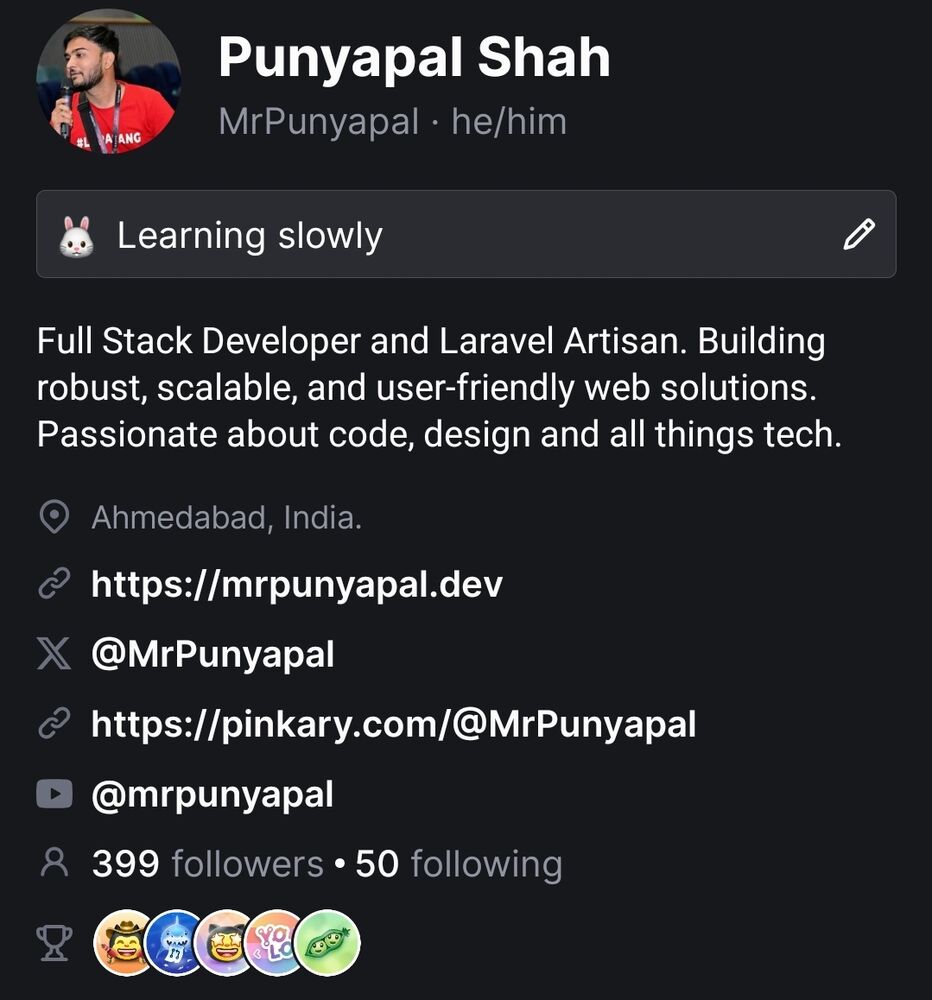Image resolution: width=932 pixels, height=1000 pixels.
Task: Open the mrpunyapal.dev website link
Action: point(296,584)
